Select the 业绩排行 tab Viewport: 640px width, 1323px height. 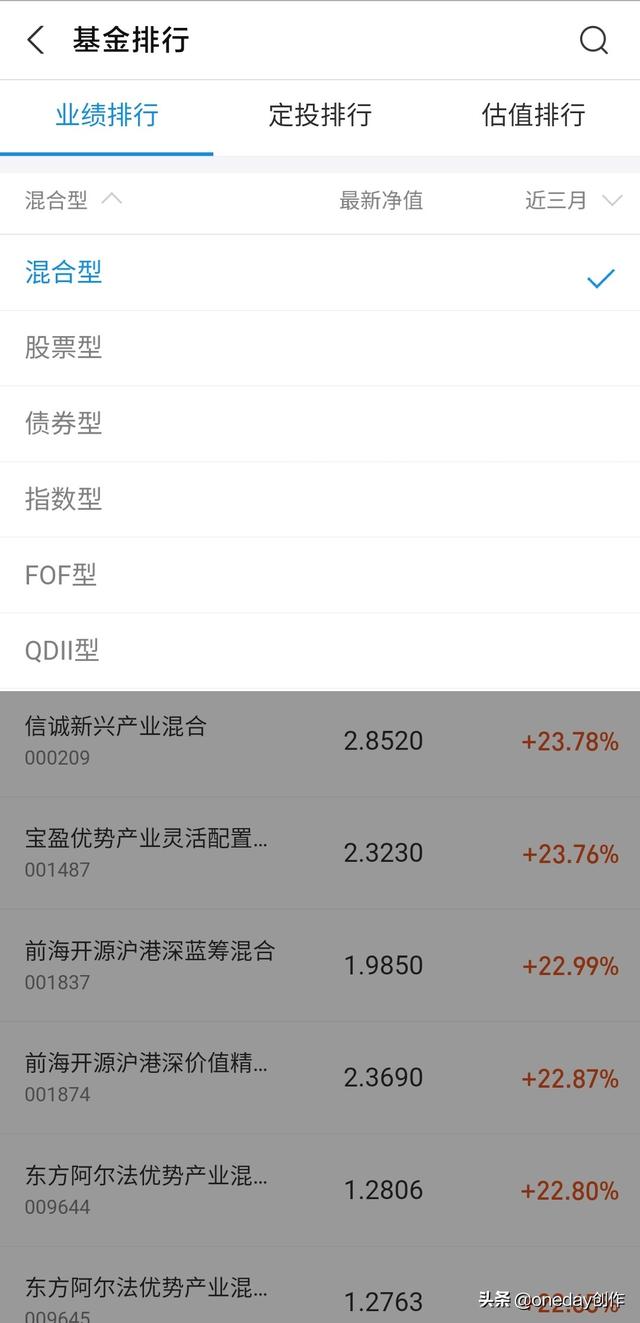coord(107,115)
